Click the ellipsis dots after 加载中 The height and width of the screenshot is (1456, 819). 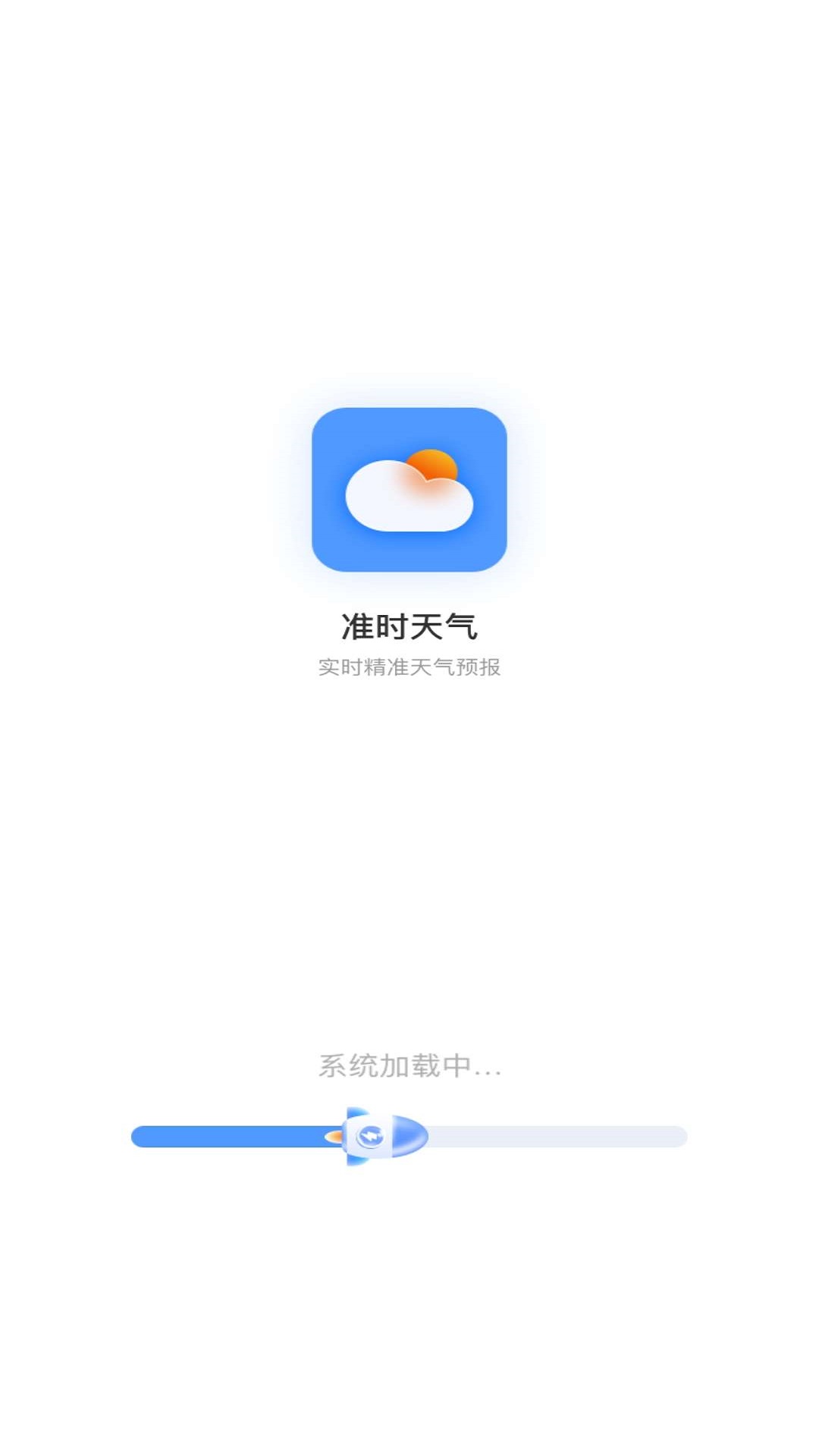tap(489, 1071)
